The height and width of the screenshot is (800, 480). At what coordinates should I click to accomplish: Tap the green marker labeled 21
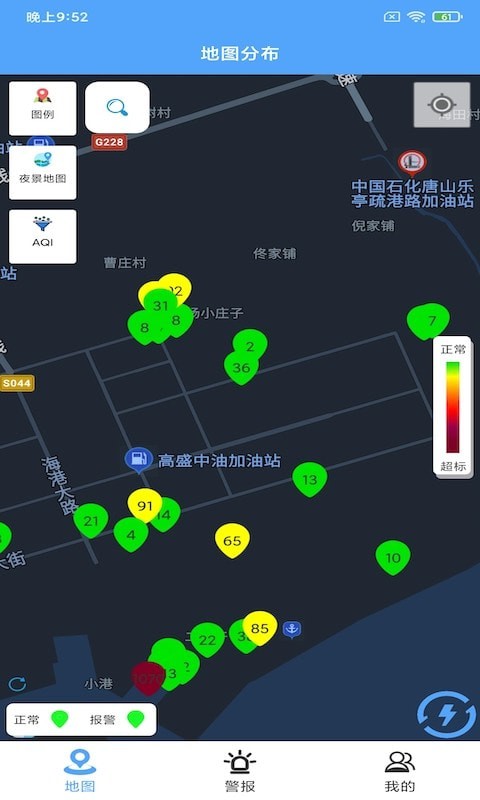(x=91, y=521)
